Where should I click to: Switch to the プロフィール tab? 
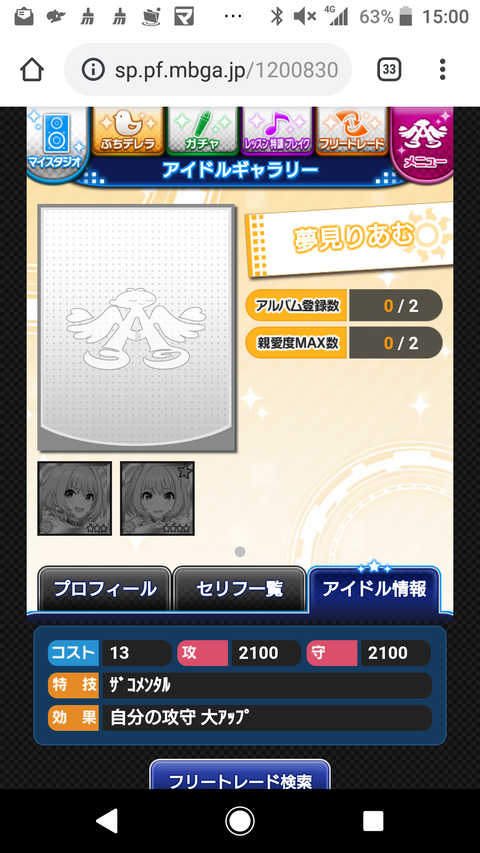104,589
